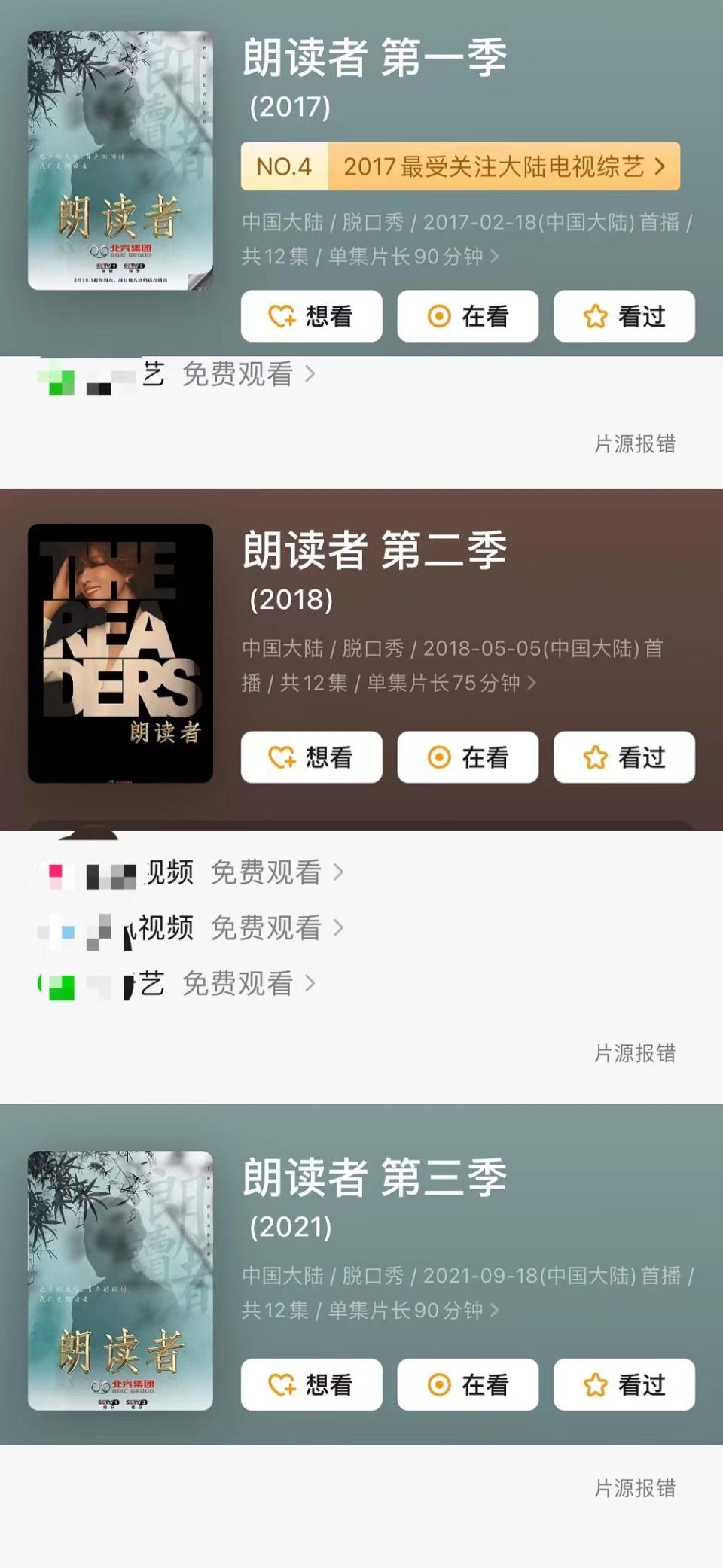The height and width of the screenshot is (1568, 723).
Task: Mark 朗读者 第一季 as 想看
Action: point(311,316)
